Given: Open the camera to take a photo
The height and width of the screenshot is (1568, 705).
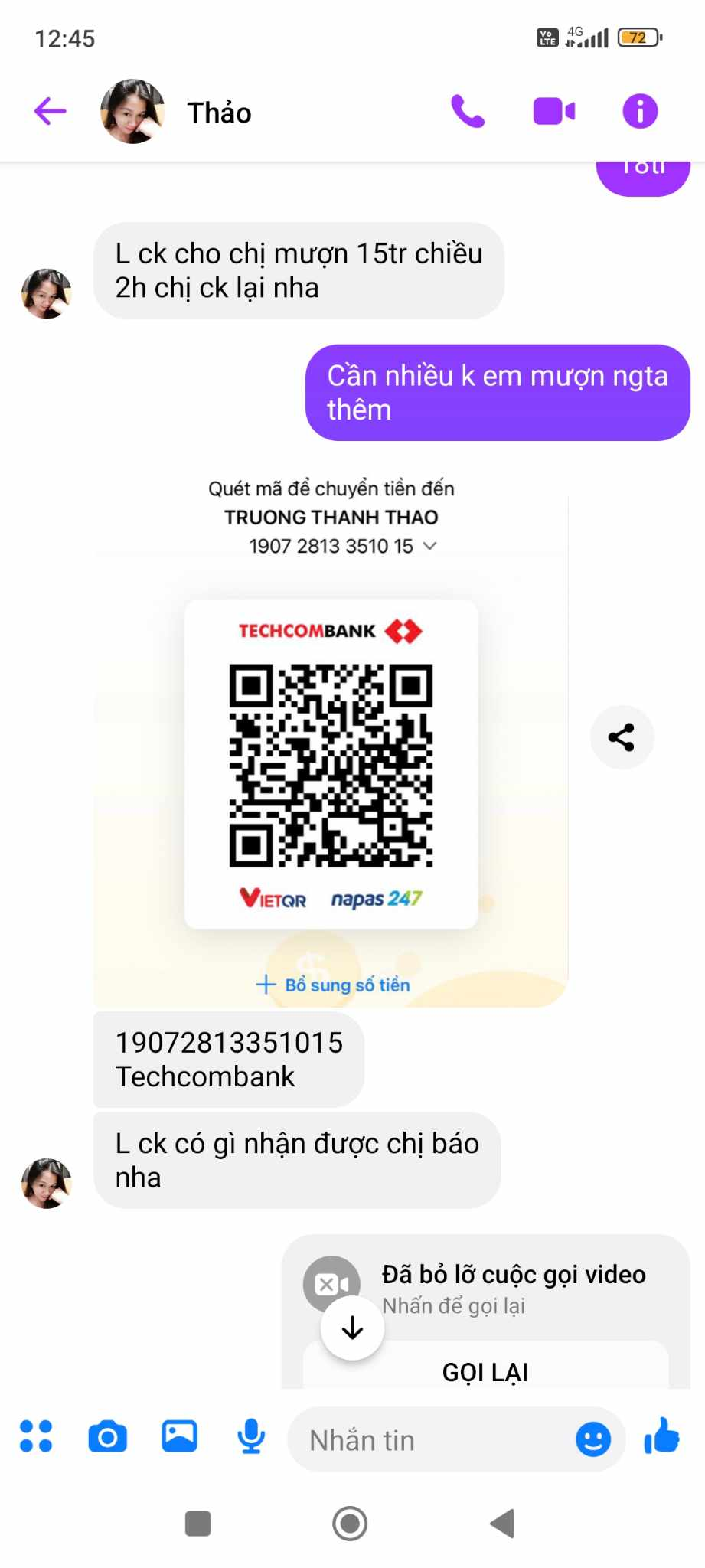Looking at the screenshot, I should point(107,1436).
